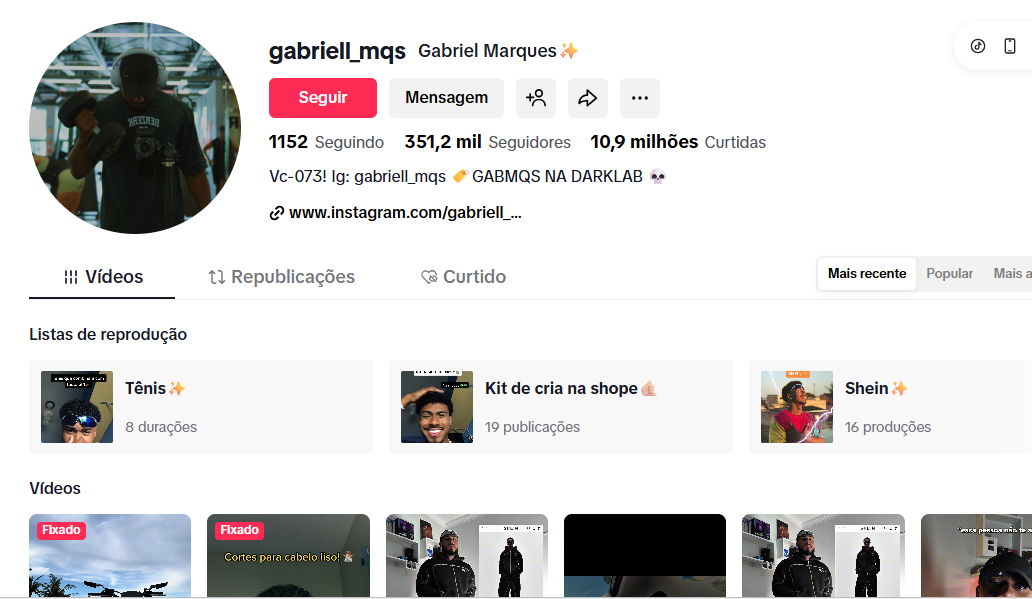Image resolution: width=1032 pixels, height=599 pixels.
Task: Open the three-dot more options menu
Action: [x=640, y=98]
